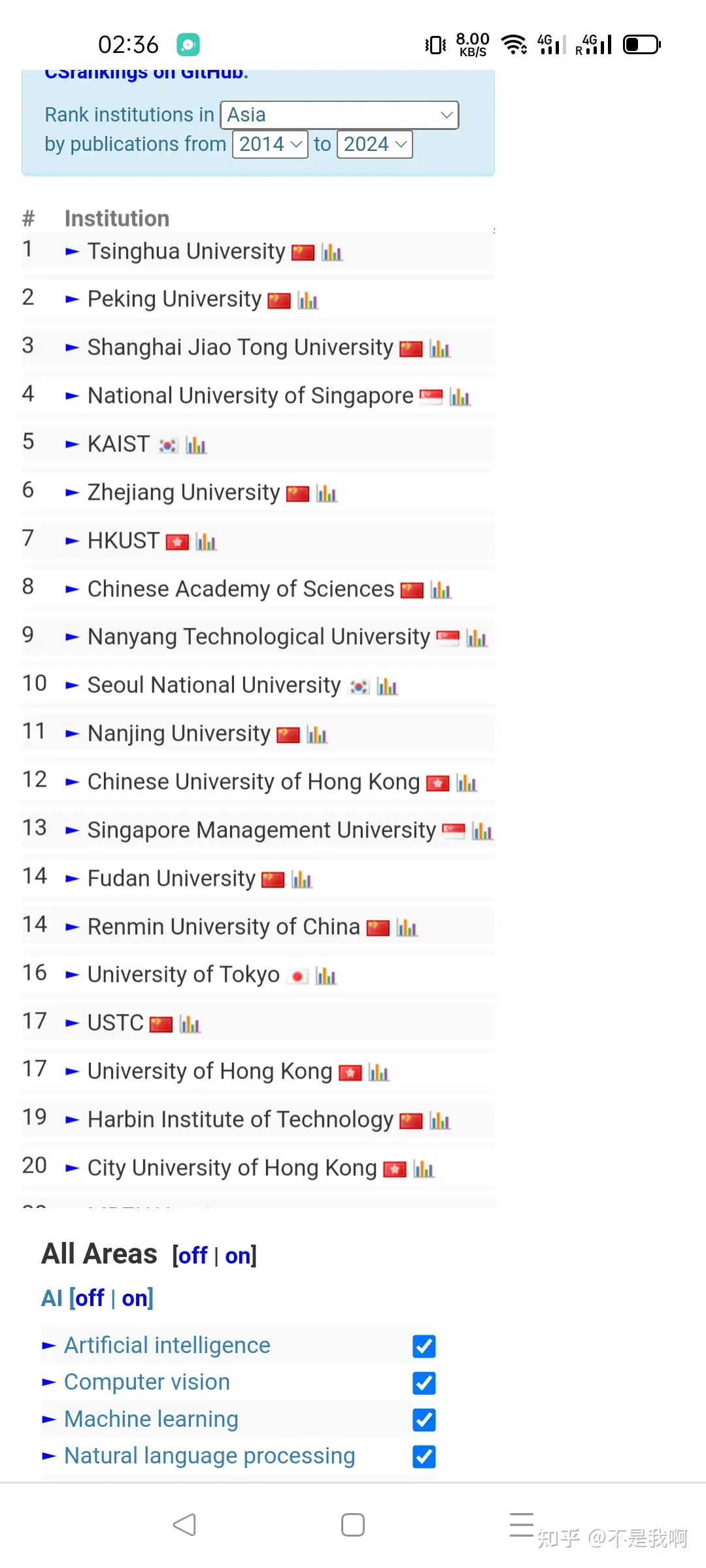Expand the HKUST entry
The width and height of the screenshot is (706, 1568).
72,541
